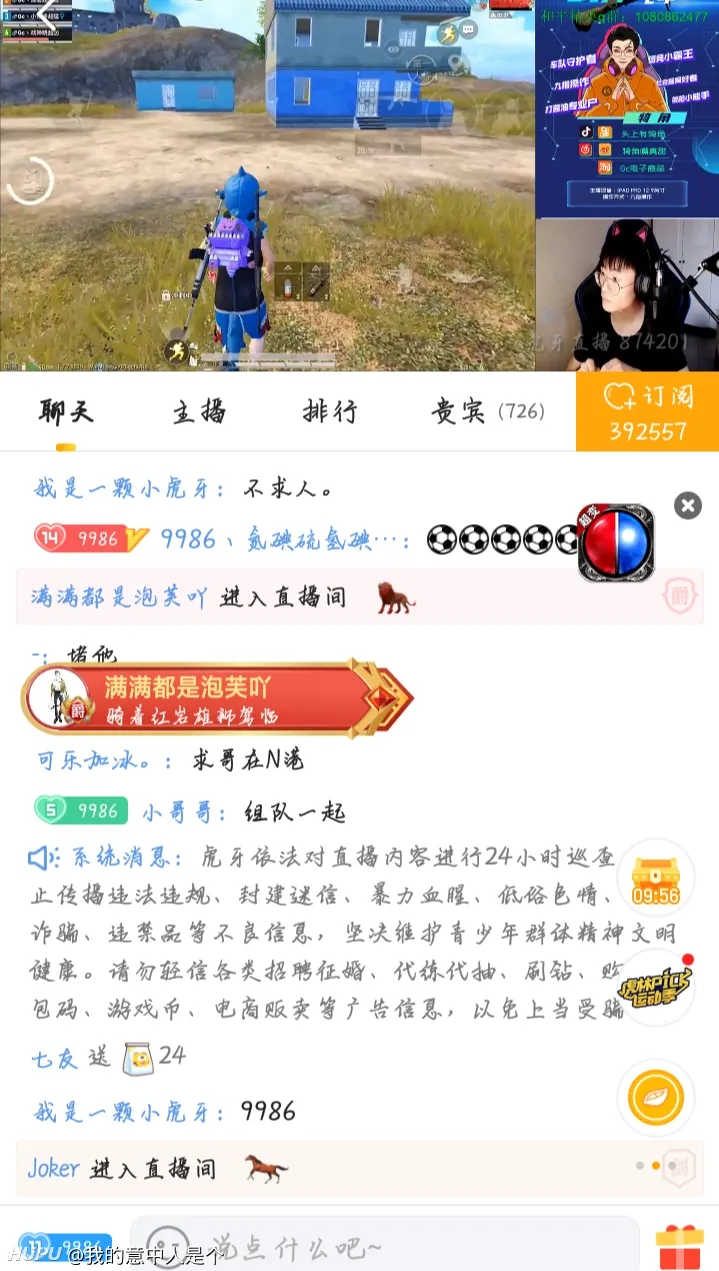The image size is (719, 1271).
Task: Switch to the 主播 tab
Action: [x=199, y=412]
